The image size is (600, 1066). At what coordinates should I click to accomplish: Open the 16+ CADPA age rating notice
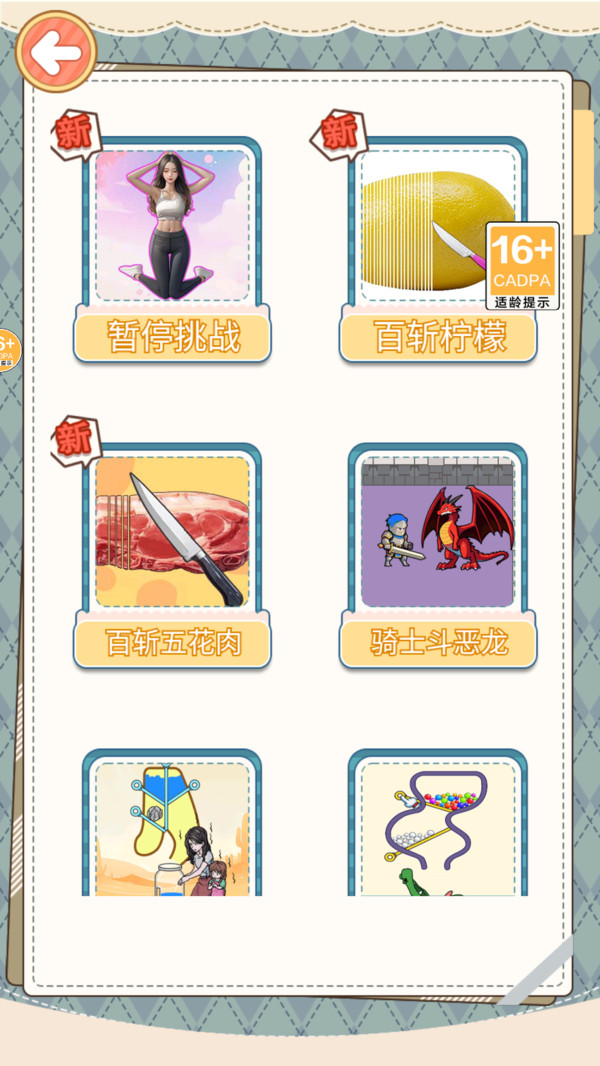[523, 266]
